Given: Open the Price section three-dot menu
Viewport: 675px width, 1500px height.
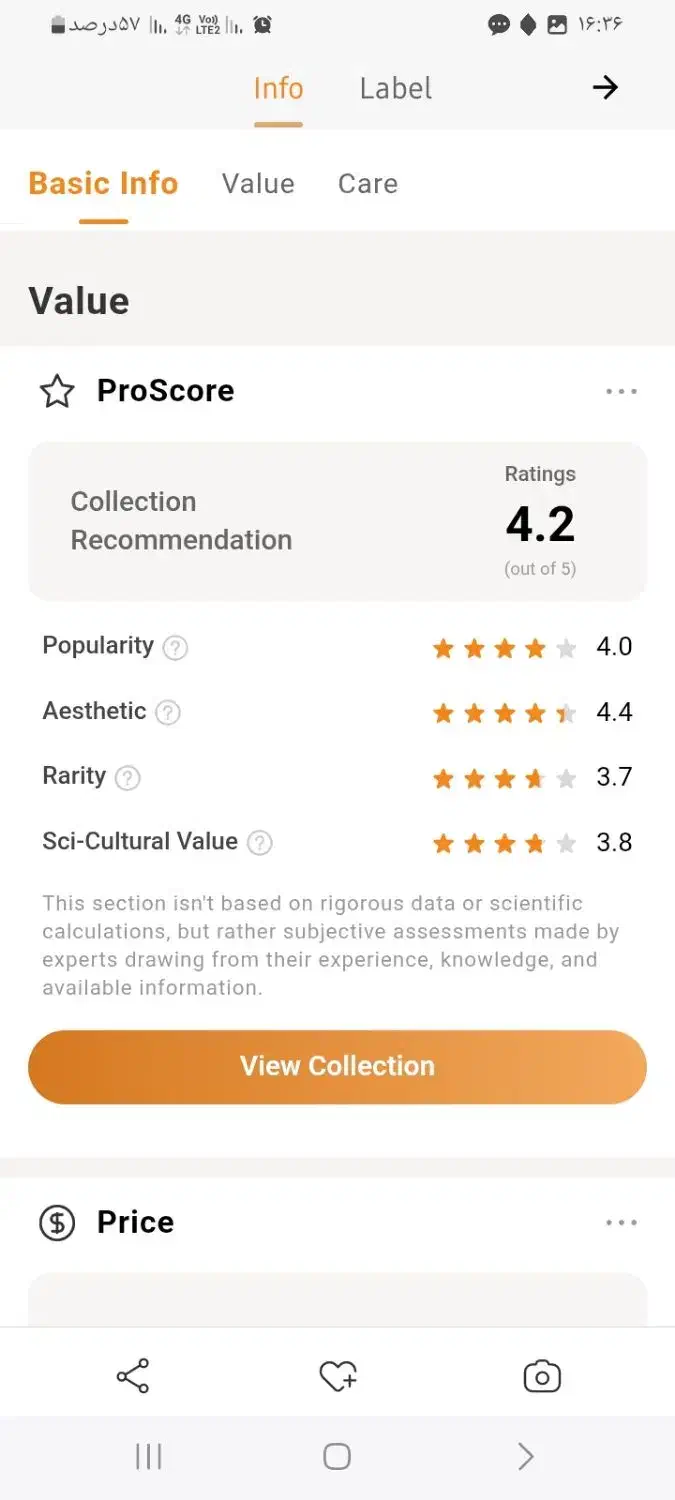Looking at the screenshot, I should coord(621,1223).
